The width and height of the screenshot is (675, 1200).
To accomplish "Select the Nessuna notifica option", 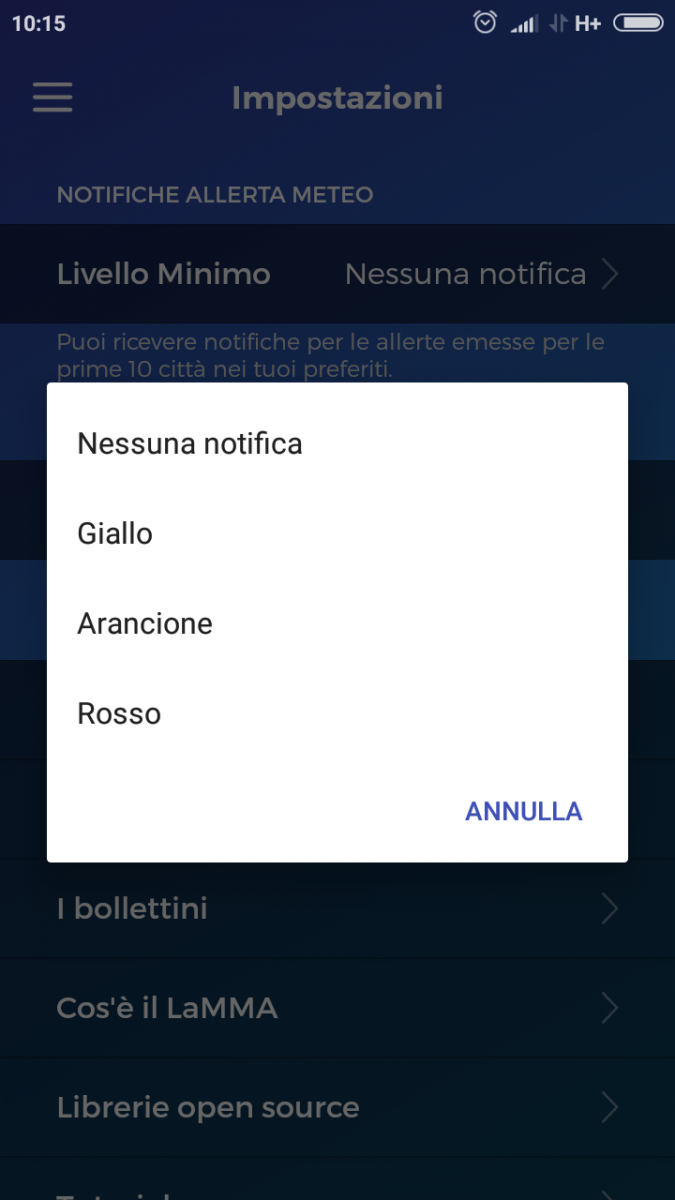I will [x=337, y=443].
